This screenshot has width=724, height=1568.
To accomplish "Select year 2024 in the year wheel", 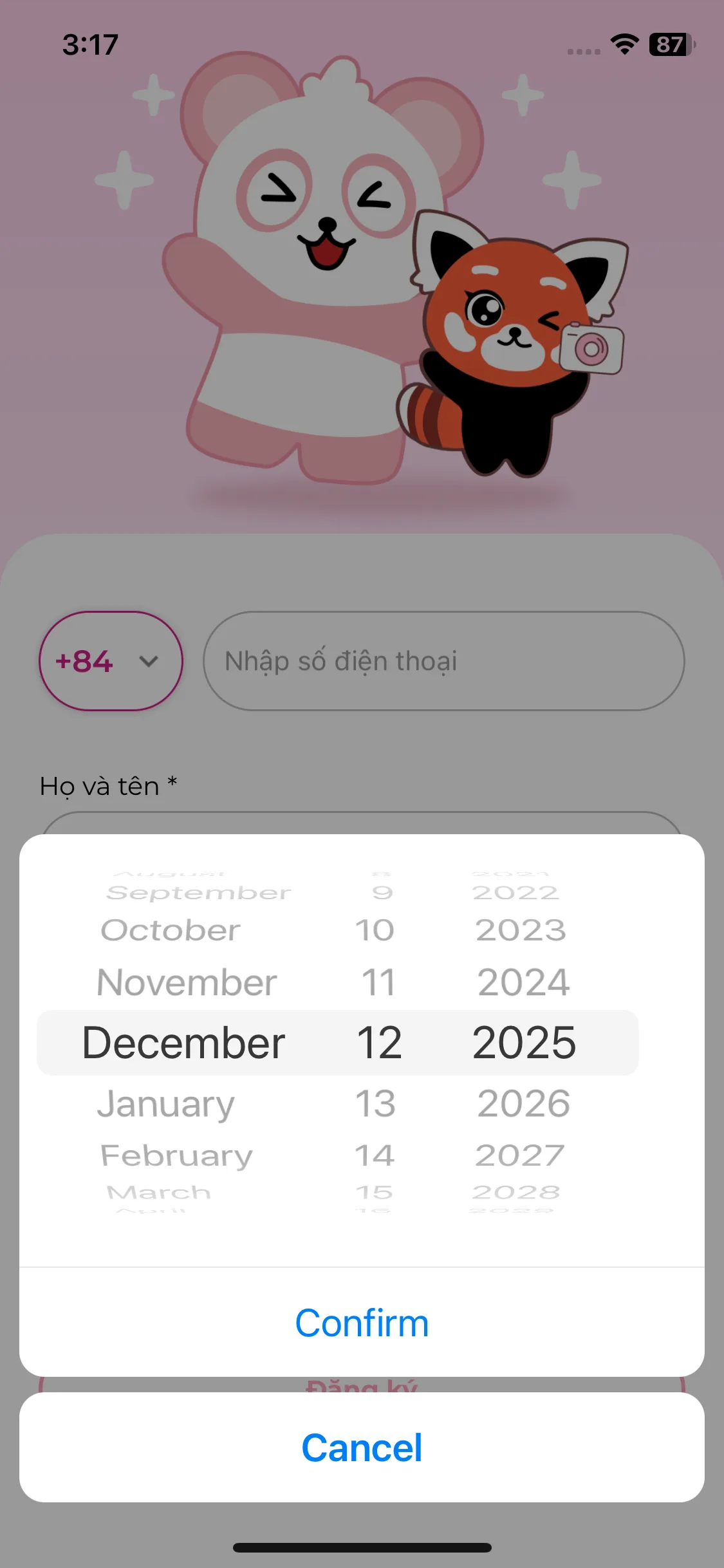I will coord(523,983).
